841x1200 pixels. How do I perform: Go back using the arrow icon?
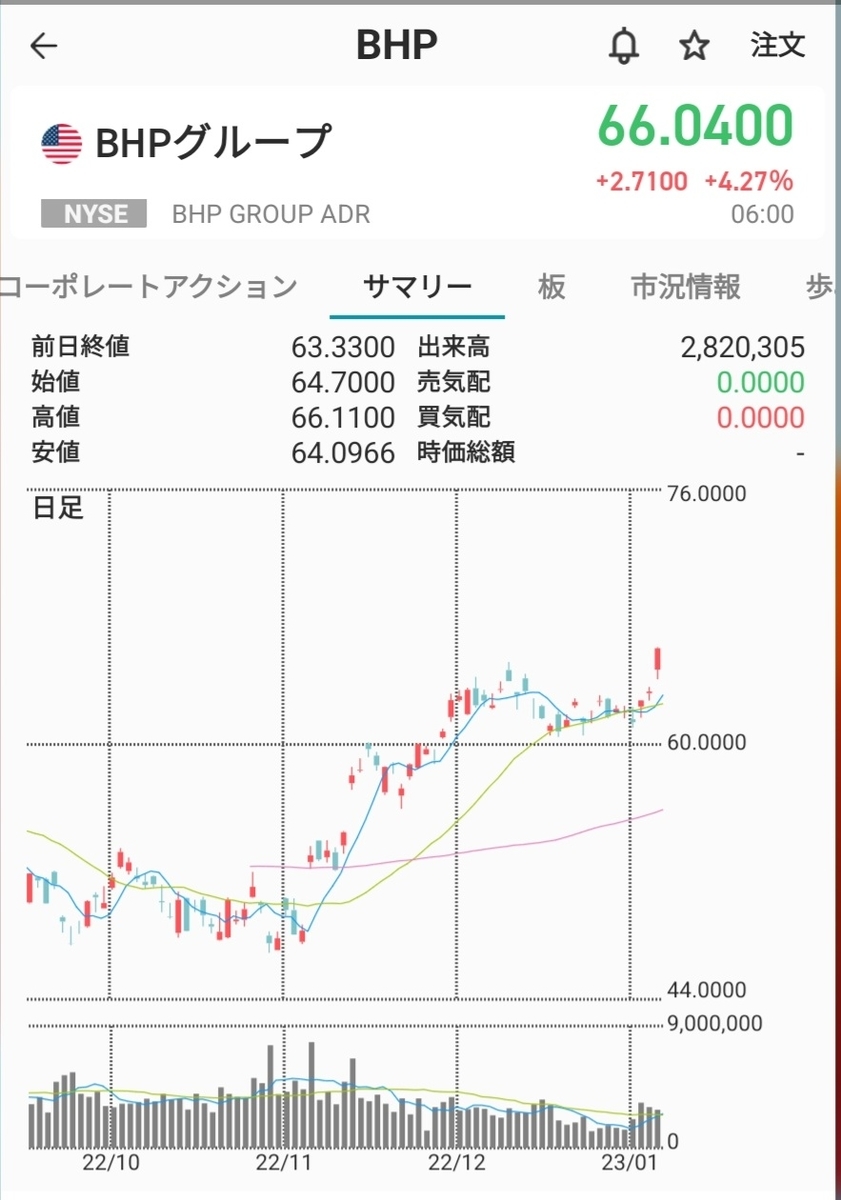pos(44,46)
